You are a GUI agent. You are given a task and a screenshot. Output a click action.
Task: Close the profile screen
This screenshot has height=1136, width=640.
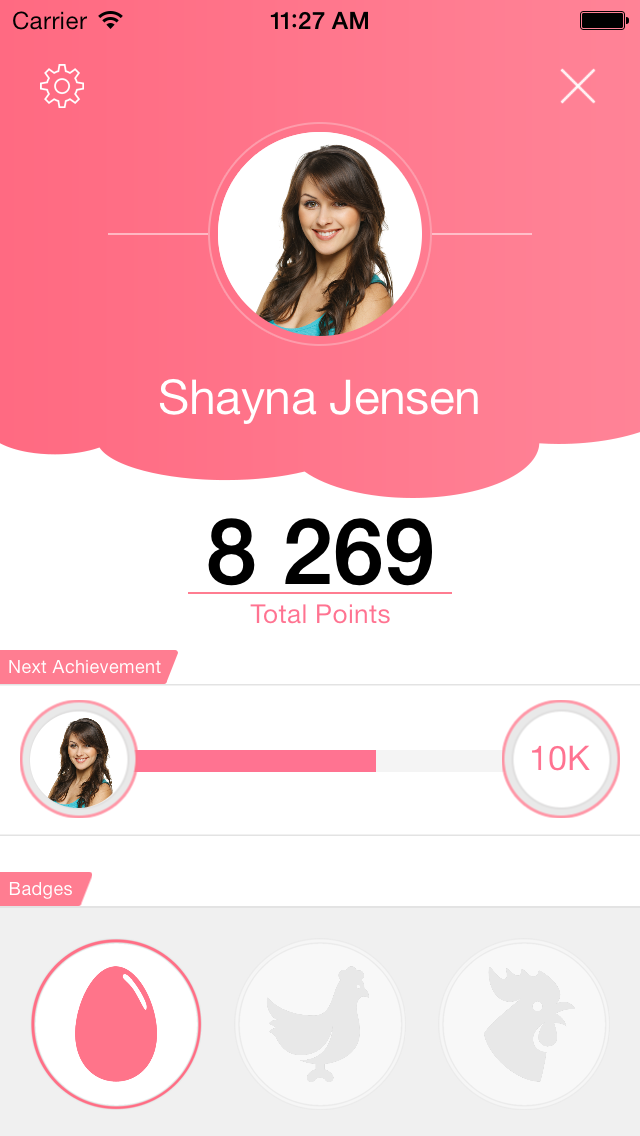[x=578, y=87]
